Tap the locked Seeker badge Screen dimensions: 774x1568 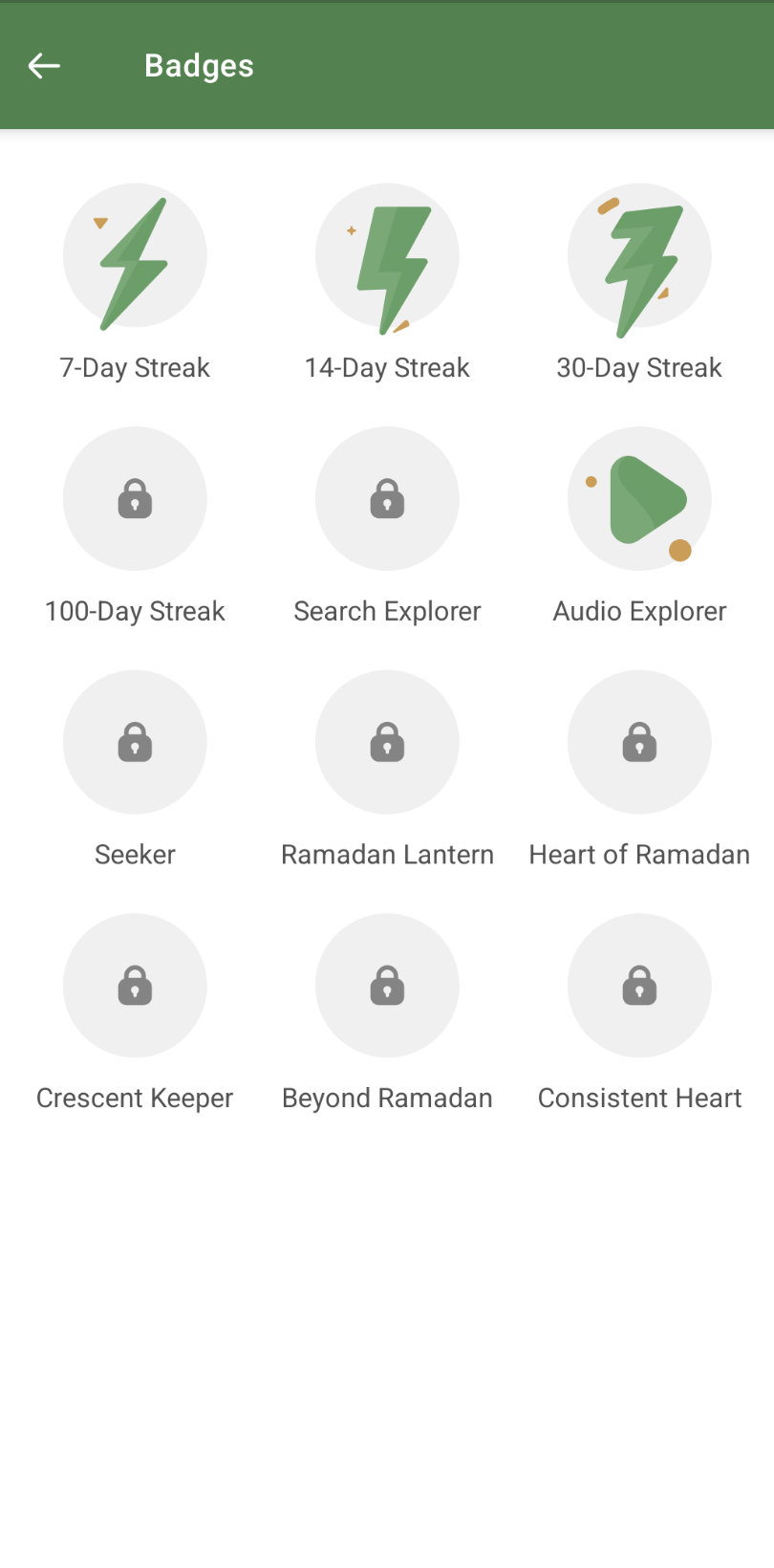point(135,742)
